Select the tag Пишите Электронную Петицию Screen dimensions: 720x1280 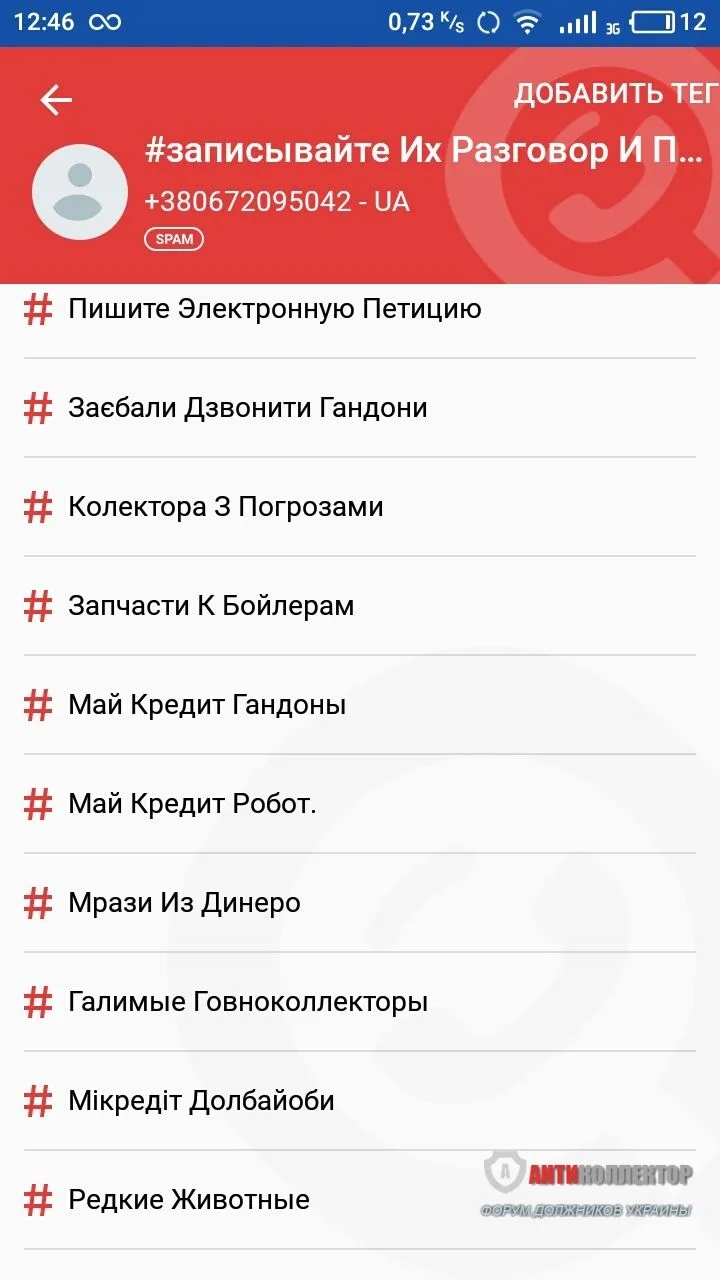(x=274, y=309)
